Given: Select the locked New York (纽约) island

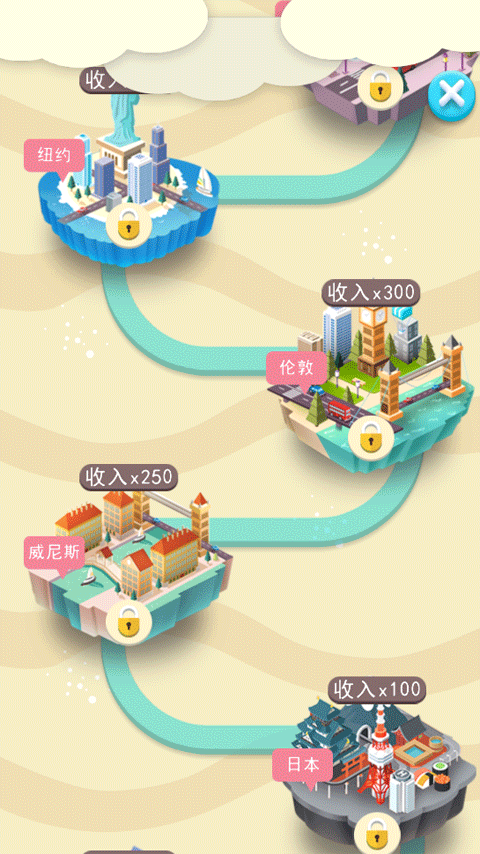Looking at the screenshot, I should click(129, 182).
